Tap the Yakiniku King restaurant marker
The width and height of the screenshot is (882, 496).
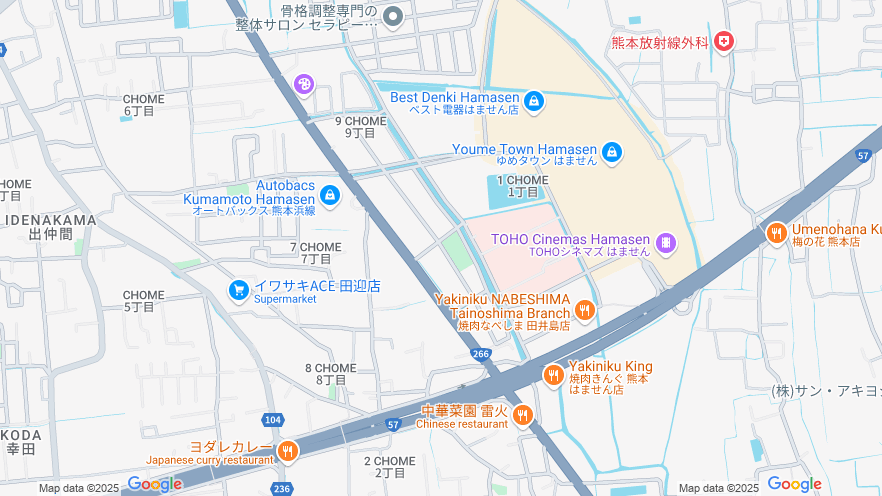click(553, 375)
